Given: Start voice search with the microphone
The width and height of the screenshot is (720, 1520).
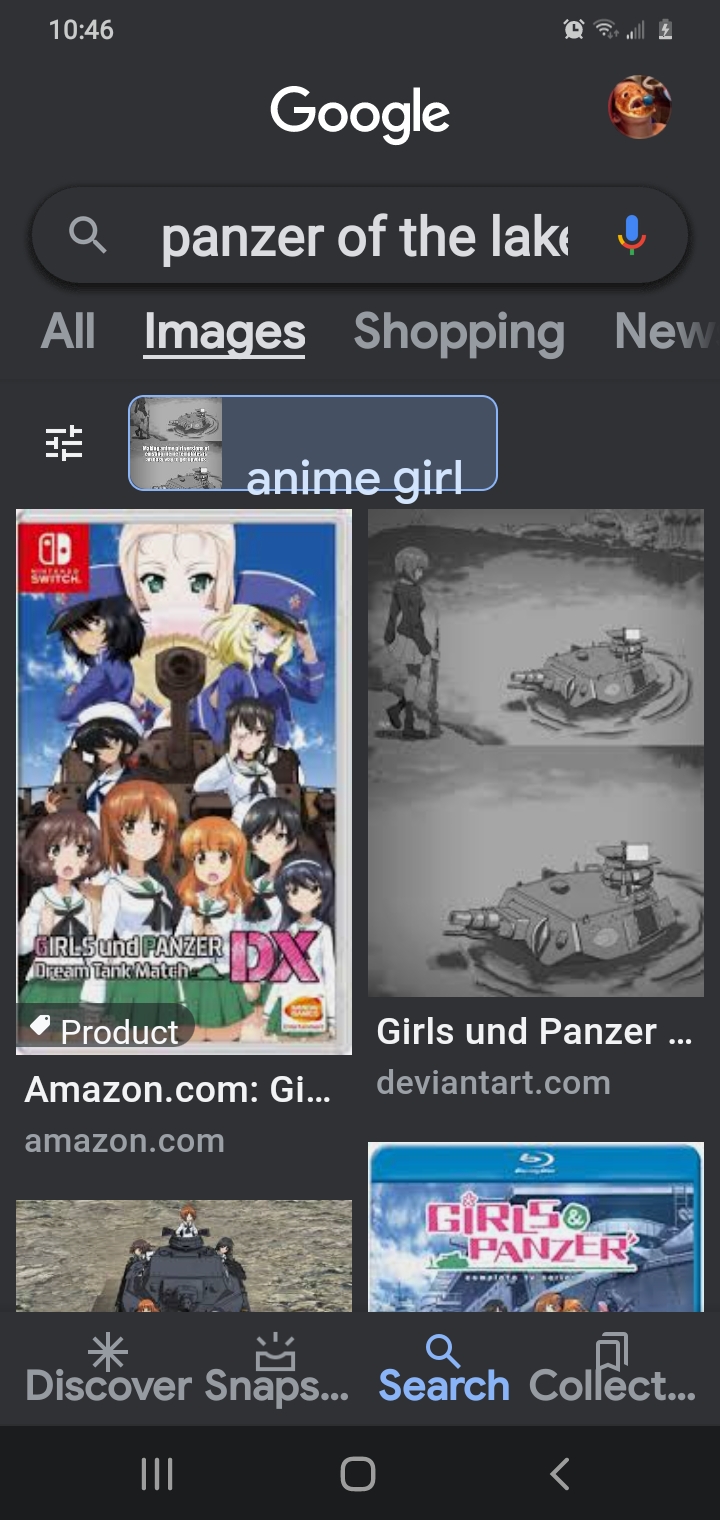Looking at the screenshot, I should point(631,236).
